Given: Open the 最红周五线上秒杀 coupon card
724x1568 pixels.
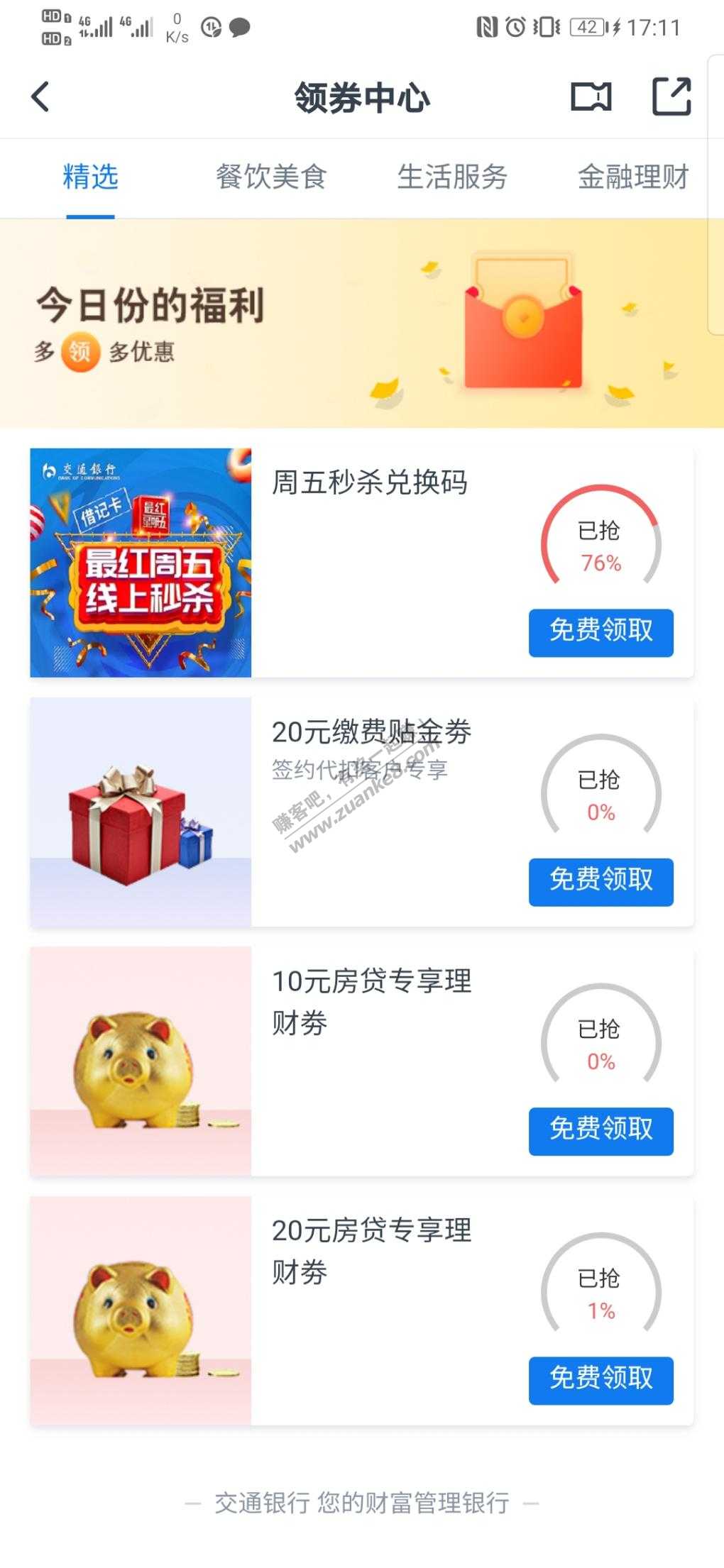Looking at the screenshot, I should tap(141, 562).
